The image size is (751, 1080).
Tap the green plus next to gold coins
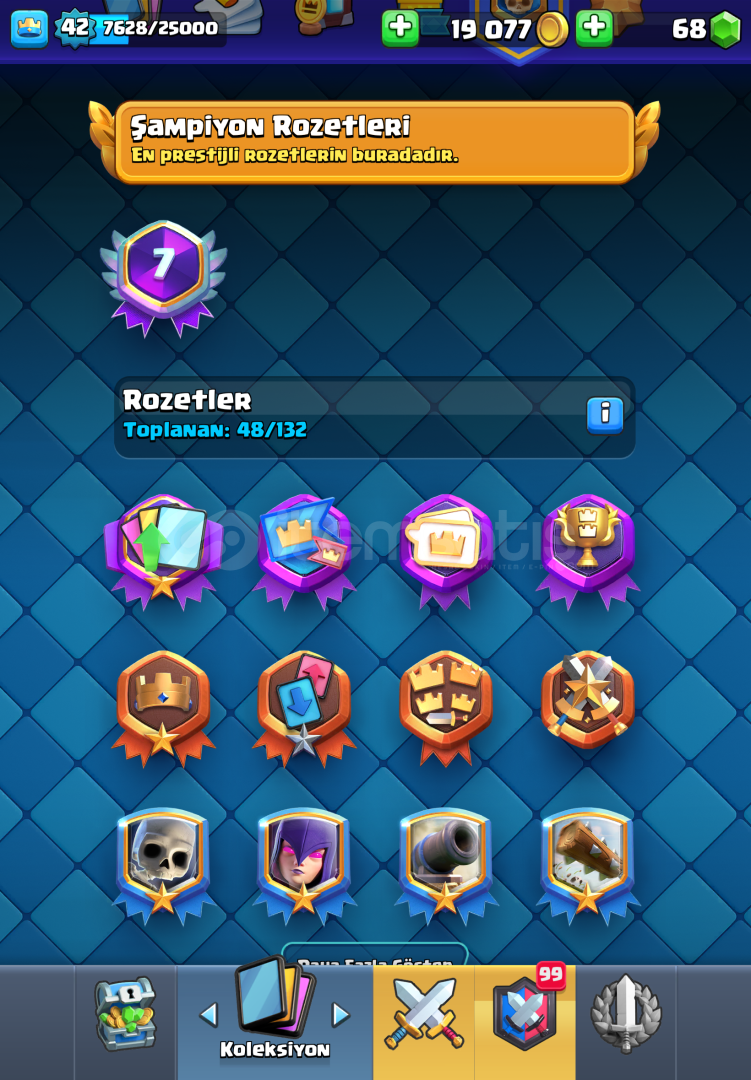pos(400,28)
